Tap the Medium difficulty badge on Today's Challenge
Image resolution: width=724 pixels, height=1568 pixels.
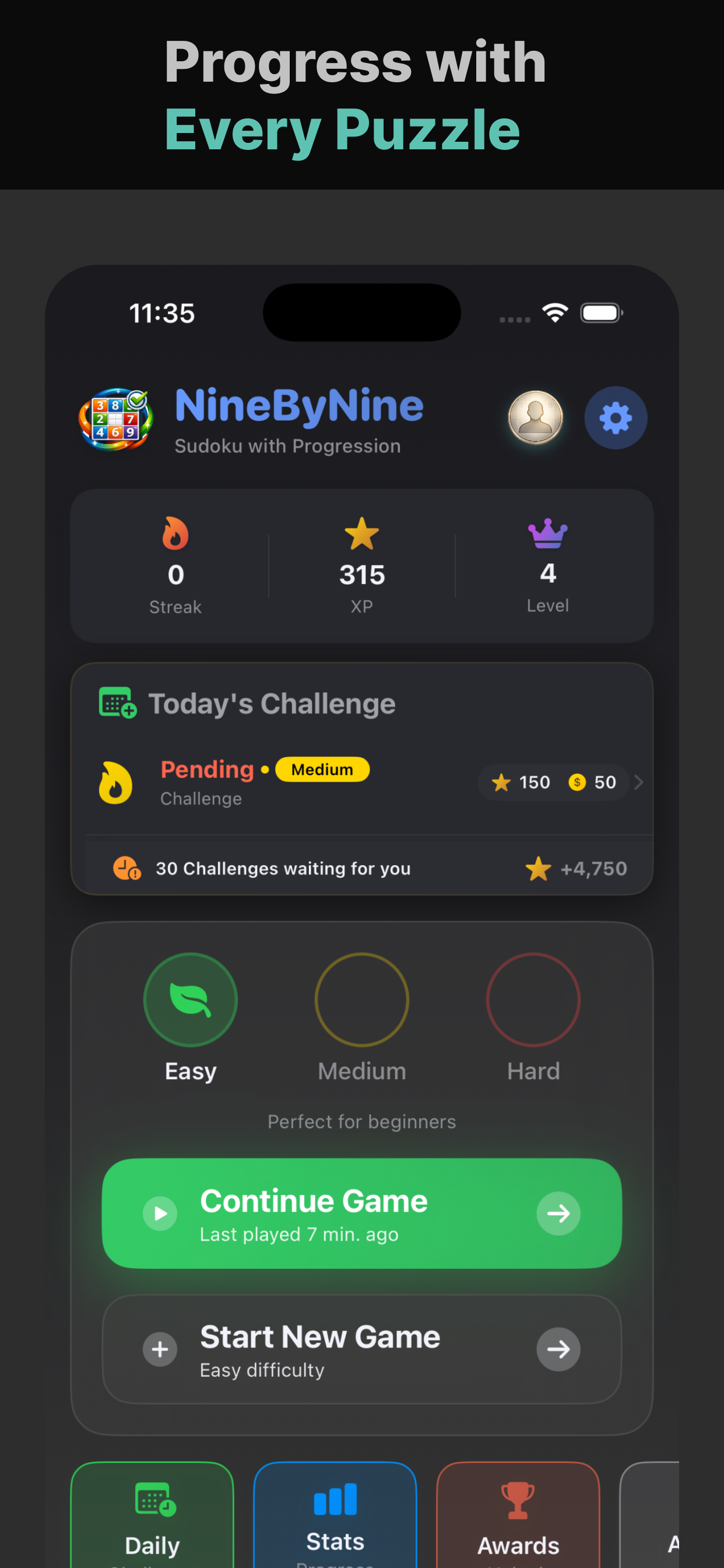[x=322, y=769]
